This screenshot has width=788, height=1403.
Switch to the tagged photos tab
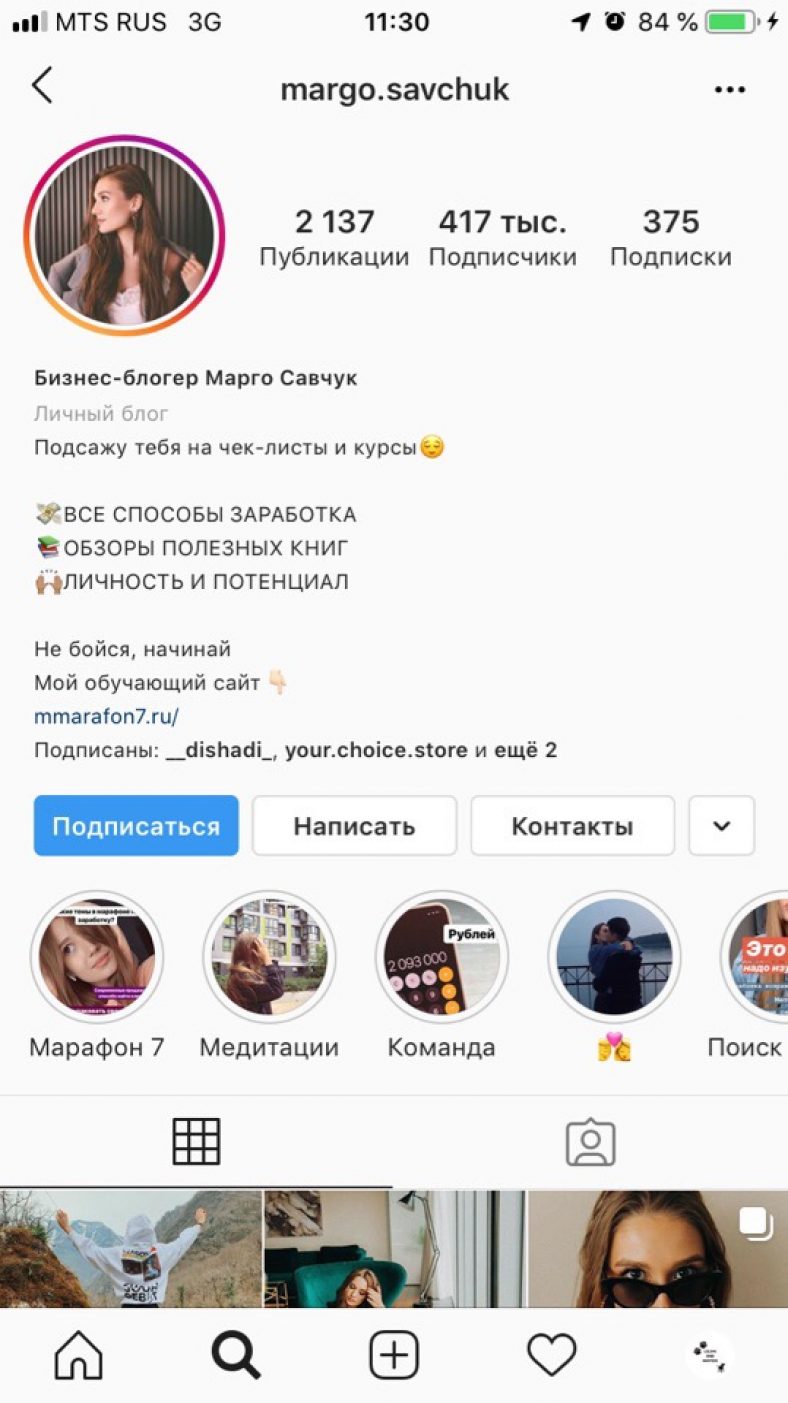tap(591, 1141)
